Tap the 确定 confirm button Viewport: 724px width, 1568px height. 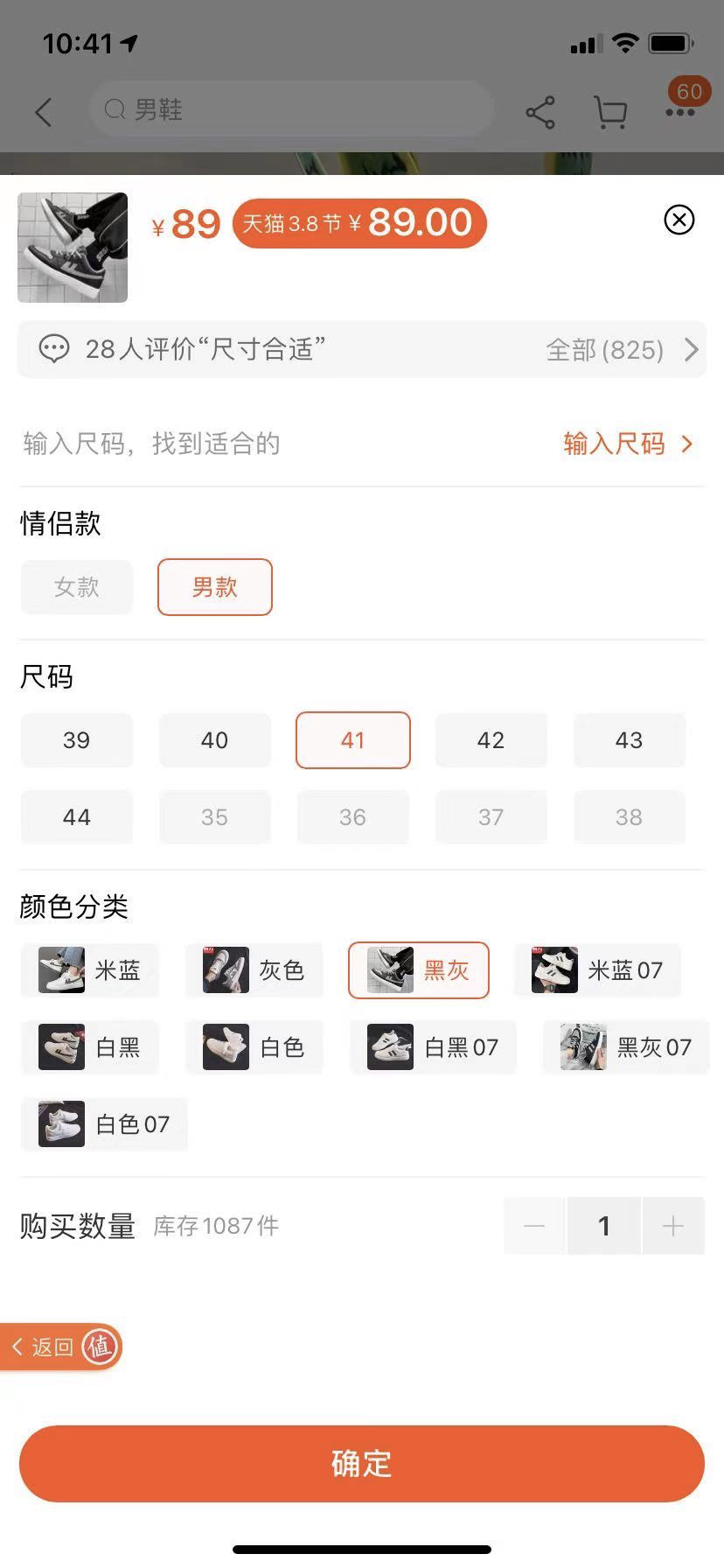pos(362,1463)
